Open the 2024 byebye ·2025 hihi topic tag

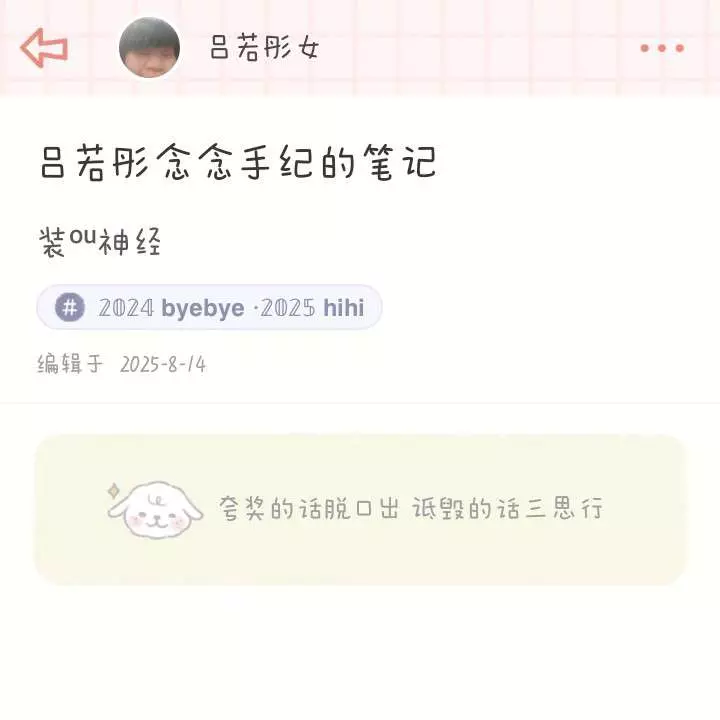(x=210, y=307)
